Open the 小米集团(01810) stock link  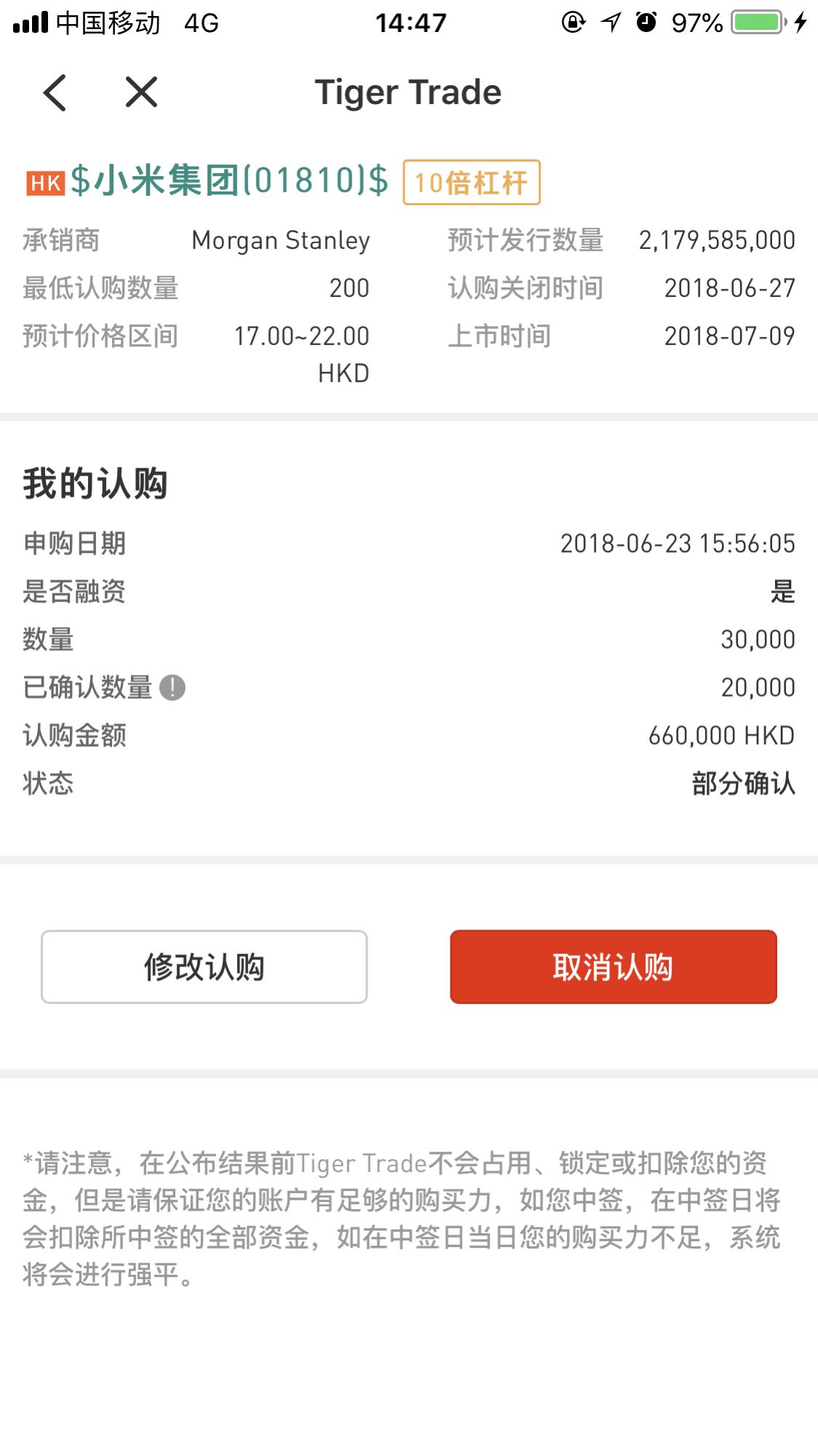click(x=229, y=181)
